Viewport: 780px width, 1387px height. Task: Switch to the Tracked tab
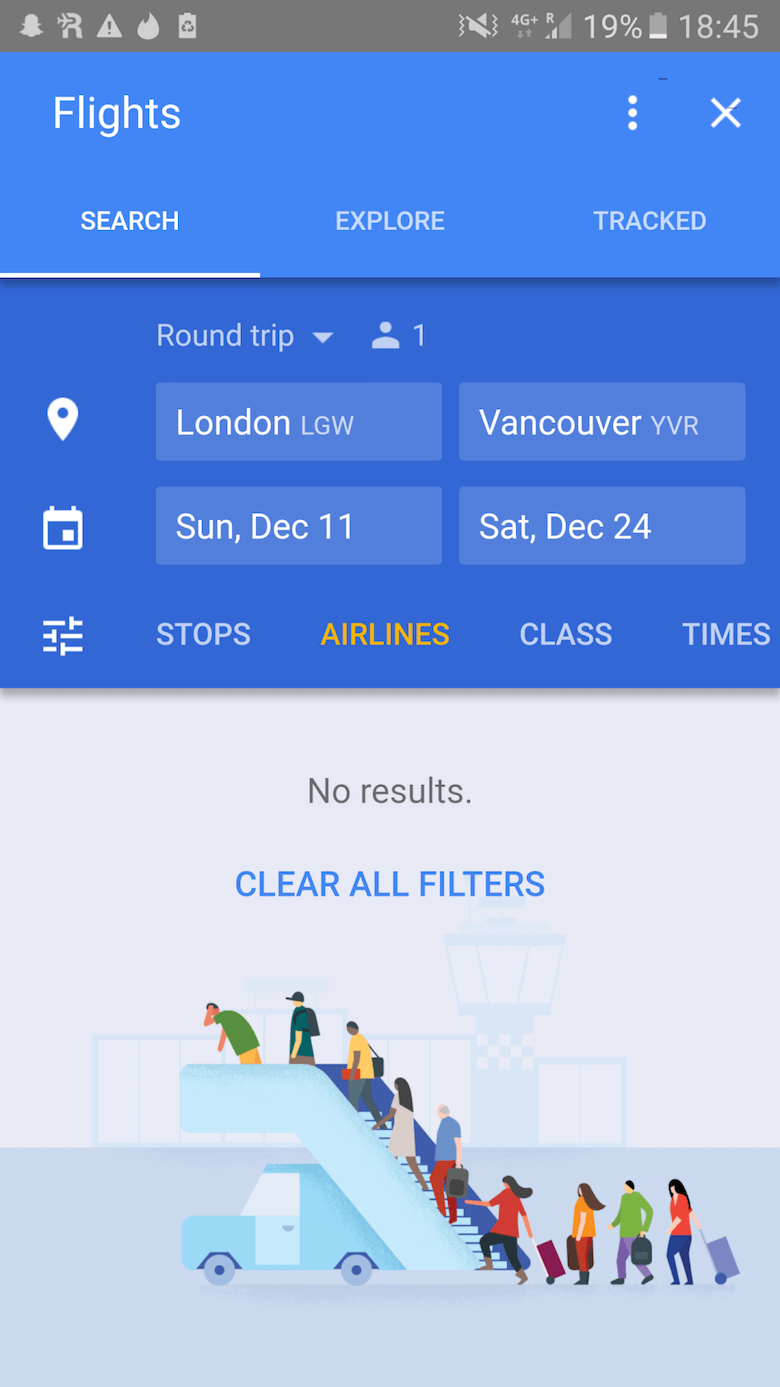(649, 221)
